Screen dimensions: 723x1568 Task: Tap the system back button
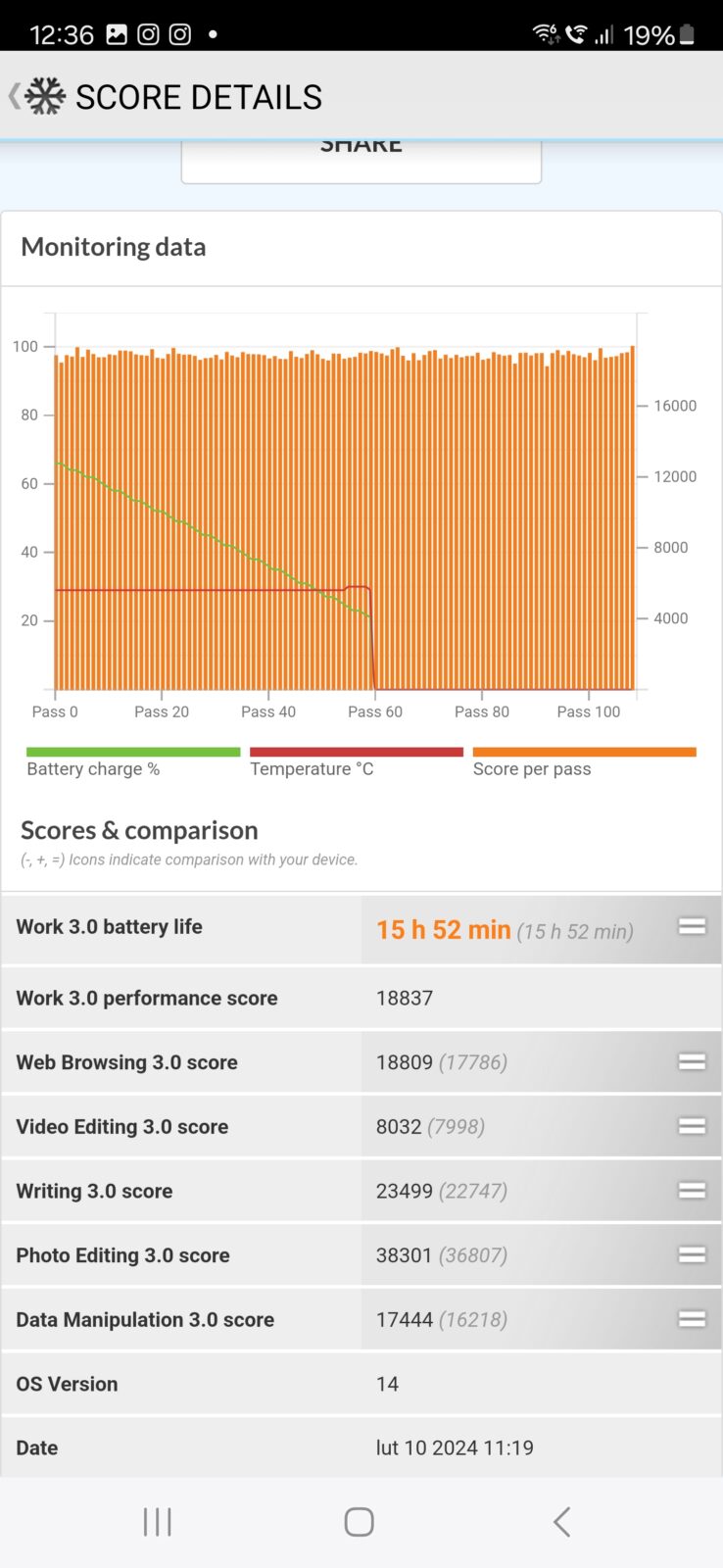(561, 1522)
